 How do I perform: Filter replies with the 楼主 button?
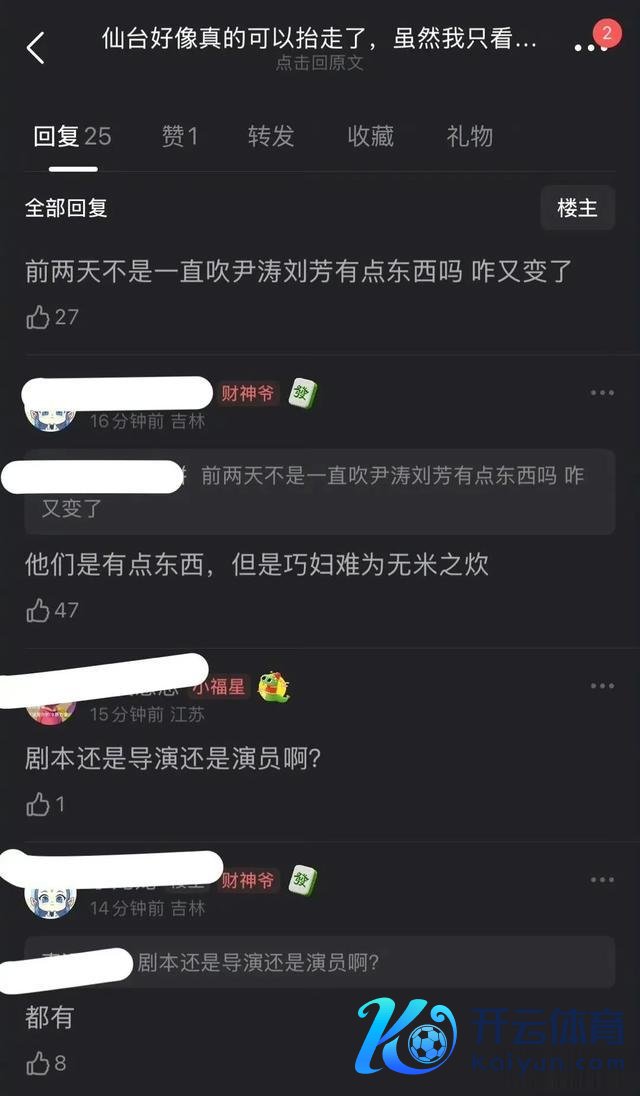[577, 208]
